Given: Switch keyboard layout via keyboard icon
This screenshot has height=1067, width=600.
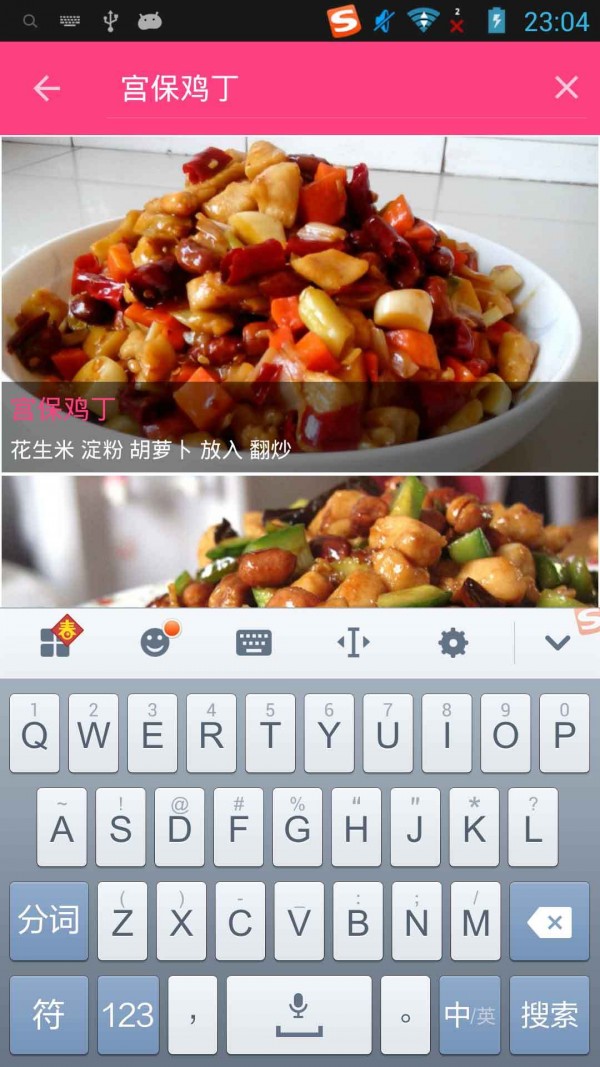Looking at the screenshot, I should pyautogui.click(x=254, y=642).
